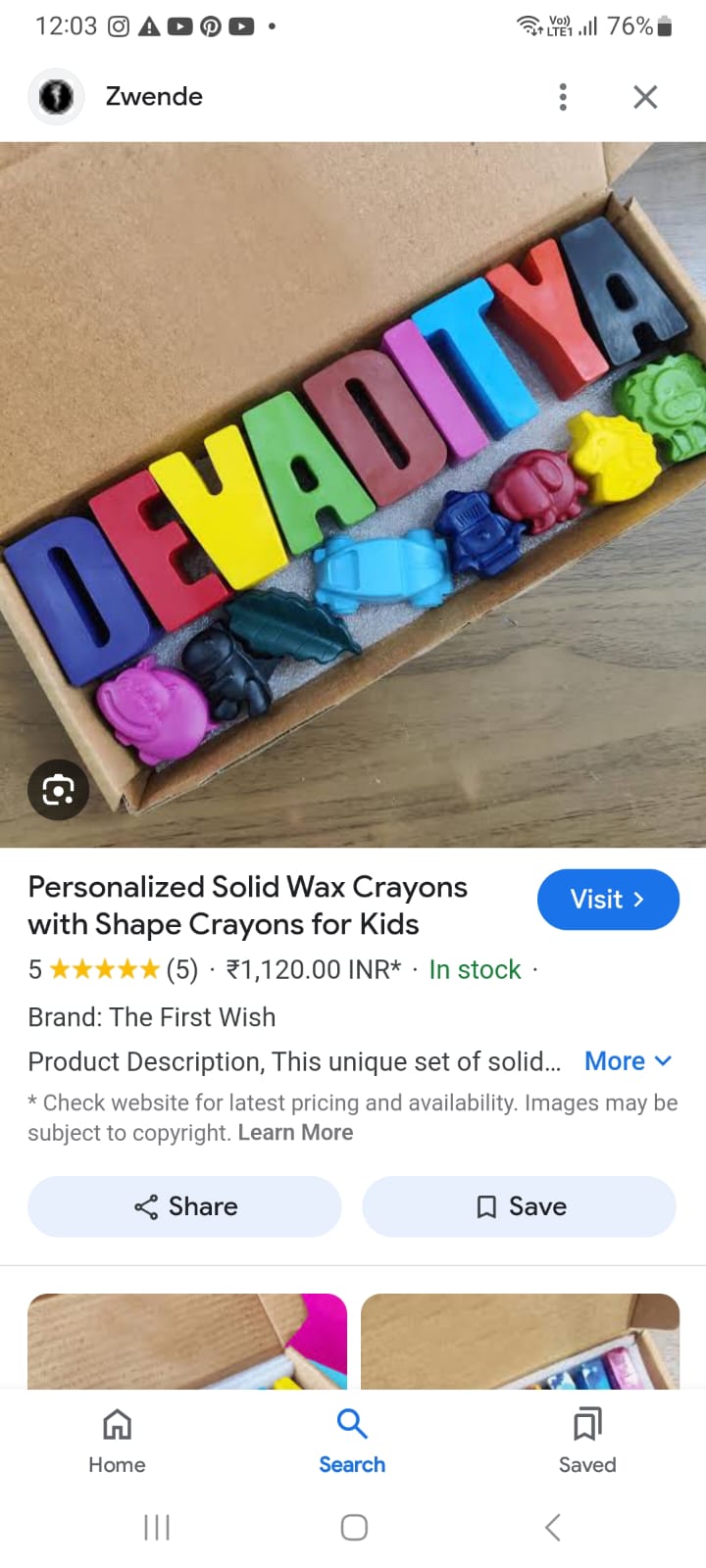Search this image with Google Lens
The width and height of the screenshot is (706, 1568).
coord(59,790)
